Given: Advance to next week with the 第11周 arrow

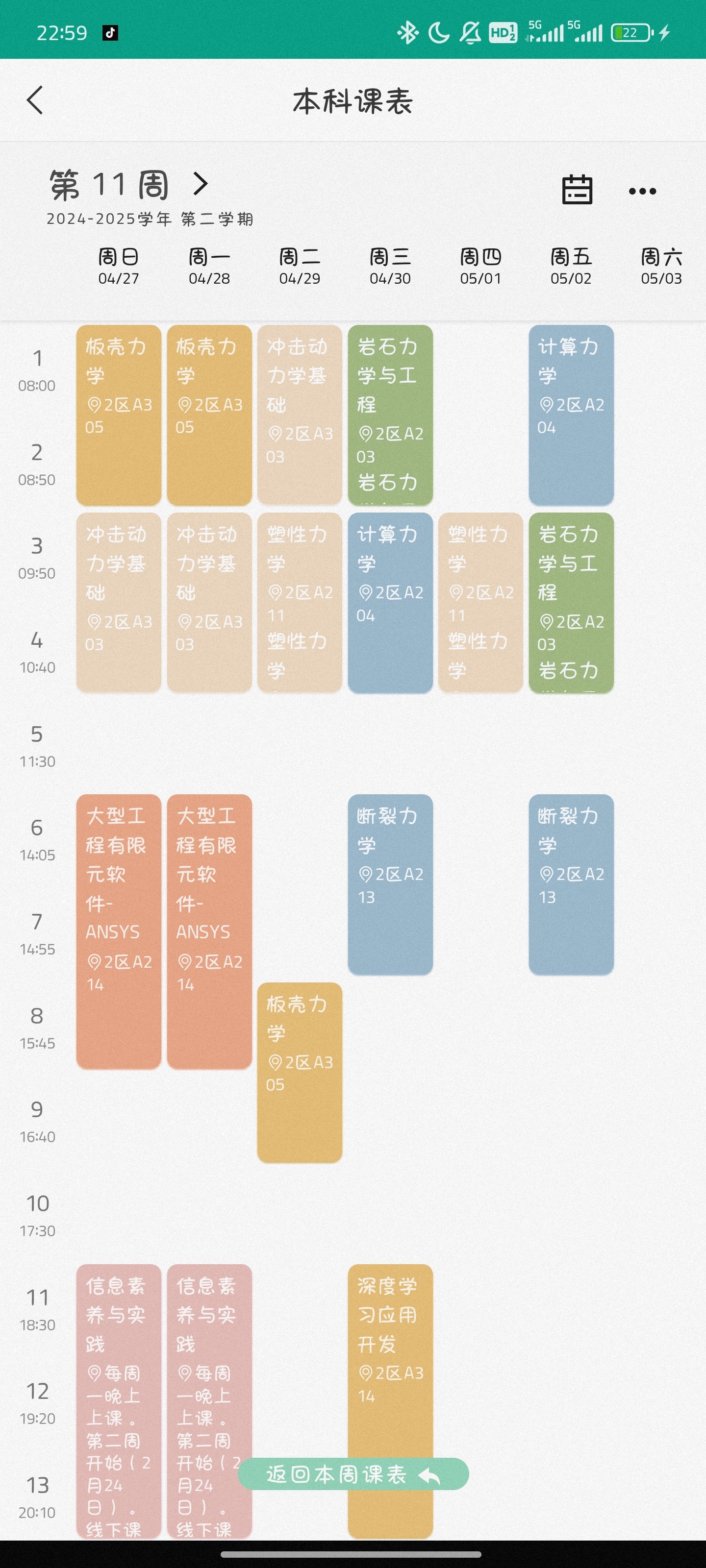Looking at the screenshot, I should (x=201, y=183).
